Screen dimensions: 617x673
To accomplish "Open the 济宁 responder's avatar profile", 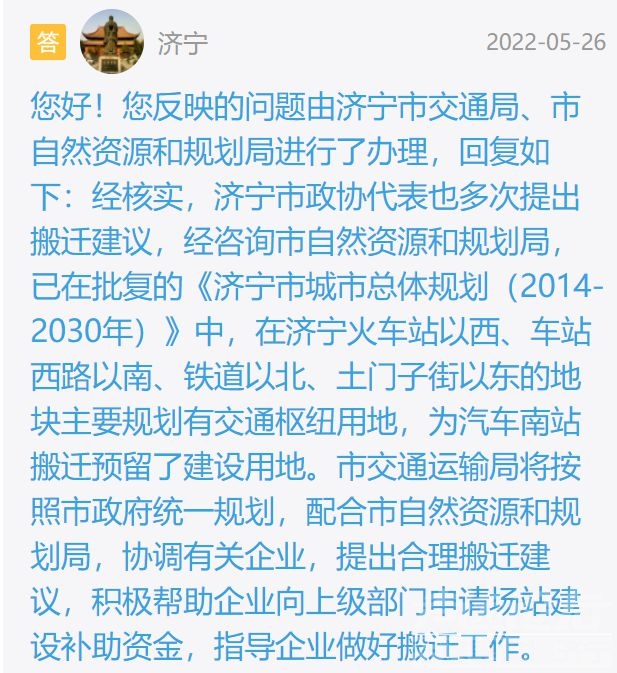I will tap(111, 42).
